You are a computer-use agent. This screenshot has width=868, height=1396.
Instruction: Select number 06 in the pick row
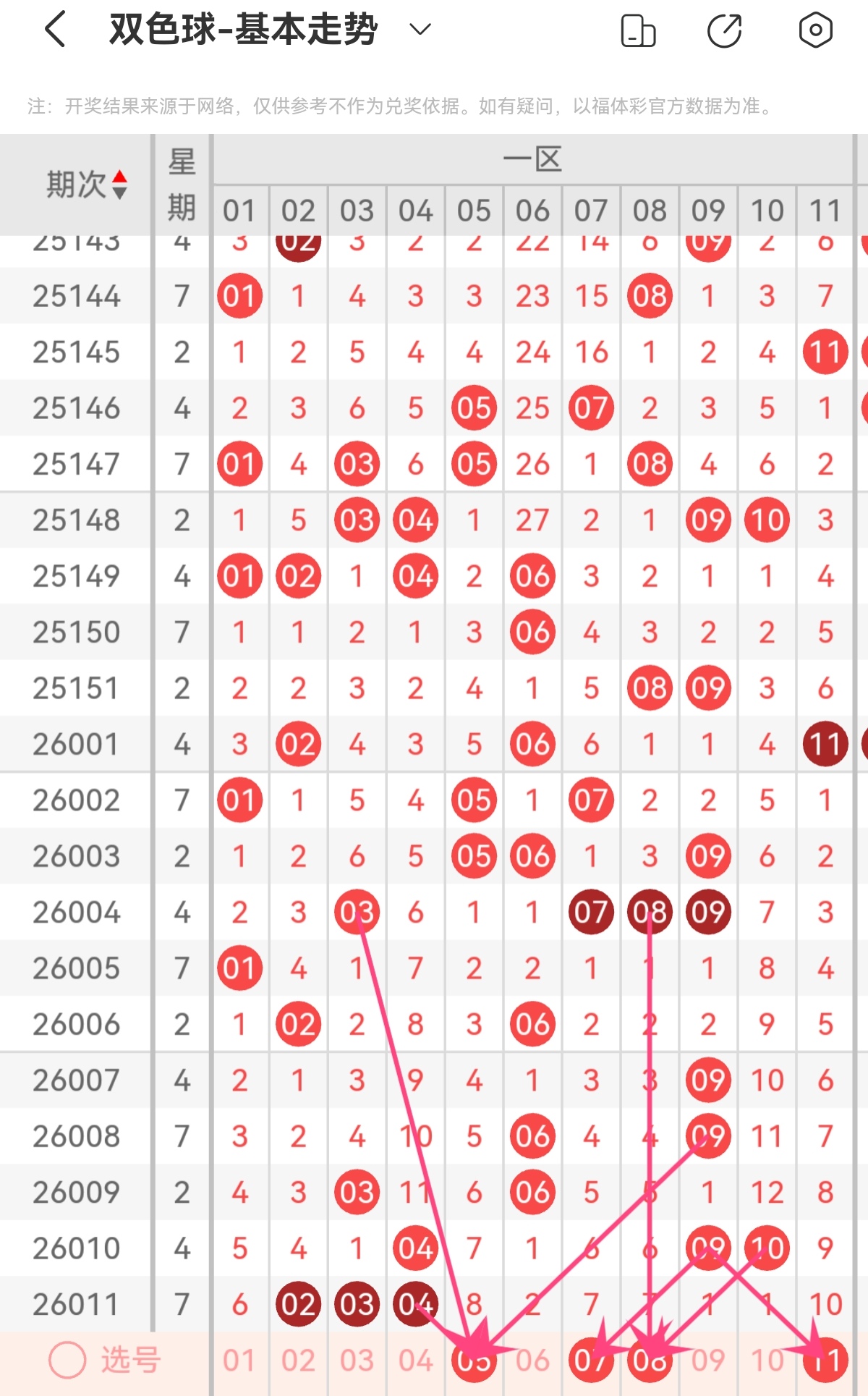tap(532, 1361)
